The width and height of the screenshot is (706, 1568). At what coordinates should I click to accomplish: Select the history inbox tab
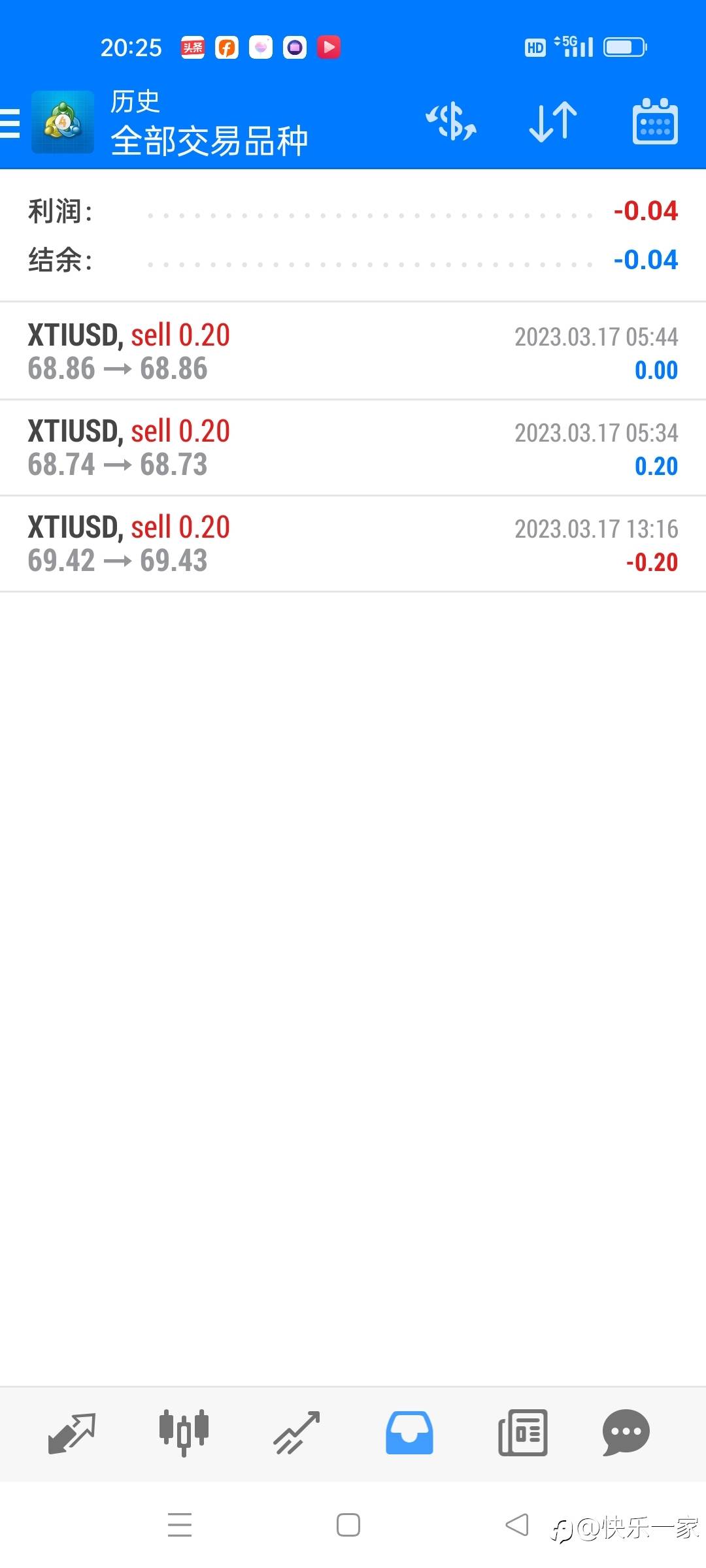point(409,1433)
